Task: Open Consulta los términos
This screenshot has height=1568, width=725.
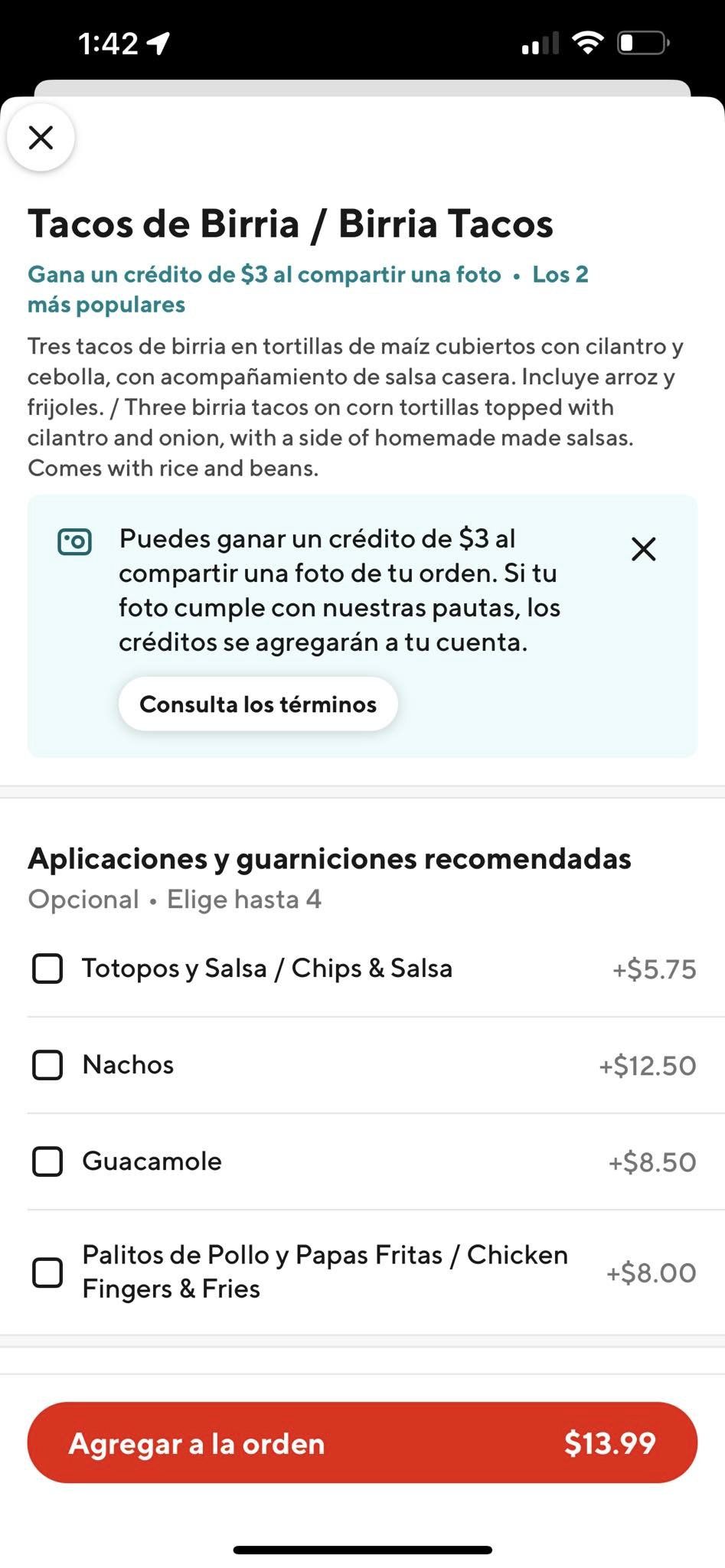Action: click(258, 704)
